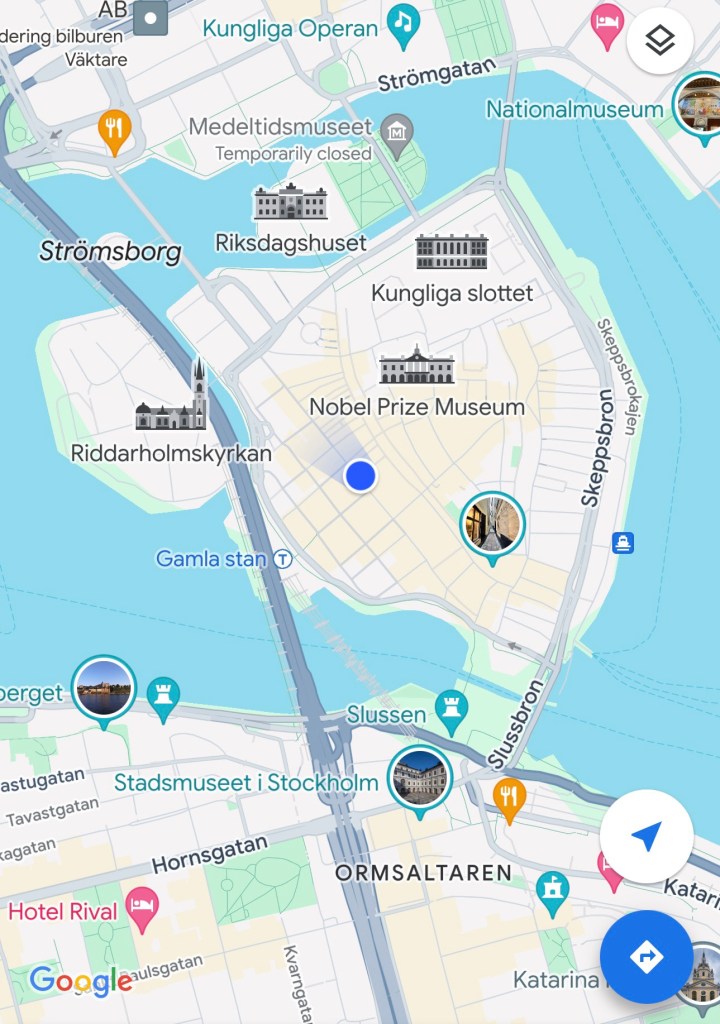Open Kungliga slottet place details
Viewport: 720px width, 1024px height.
[x=451, y=253]
